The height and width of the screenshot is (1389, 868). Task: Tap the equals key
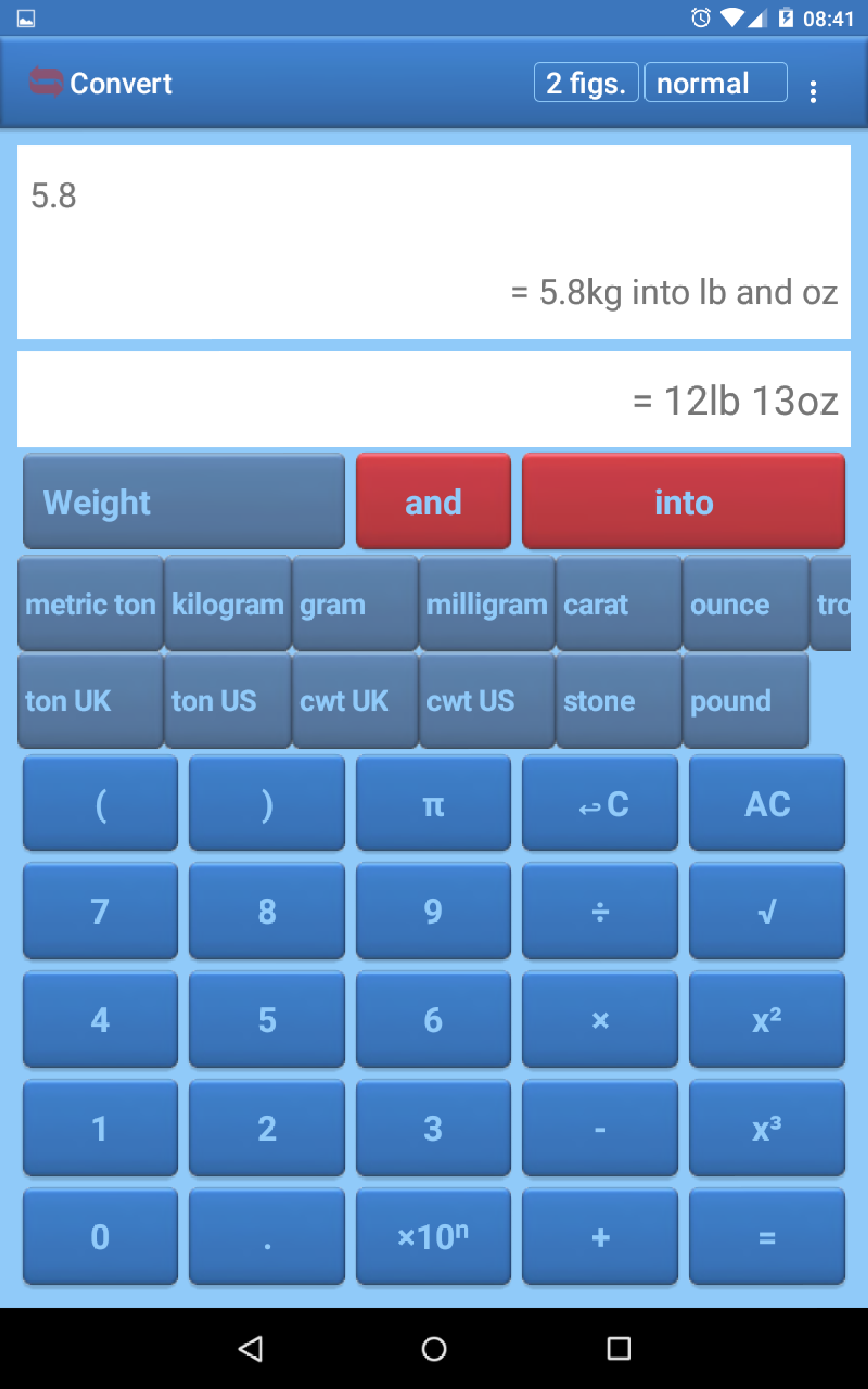pos(767,1236)
